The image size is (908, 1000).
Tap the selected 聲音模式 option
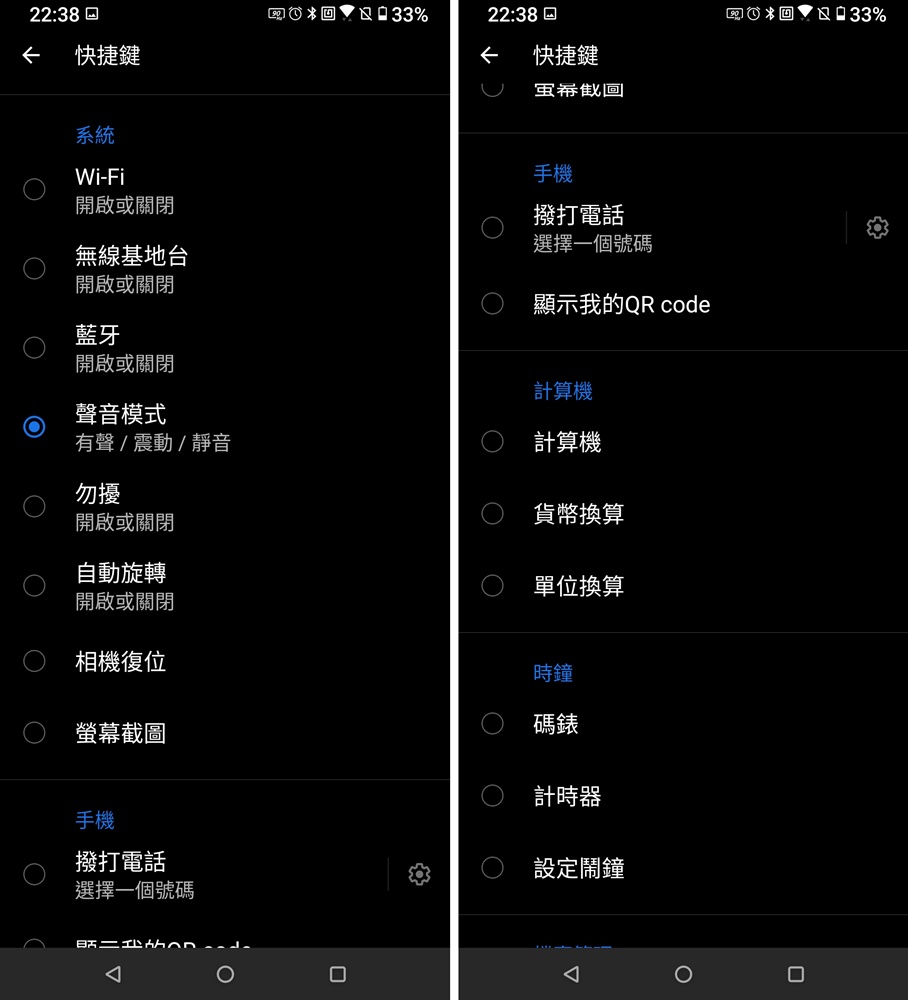pyautogui.click(x=34, y=427)
